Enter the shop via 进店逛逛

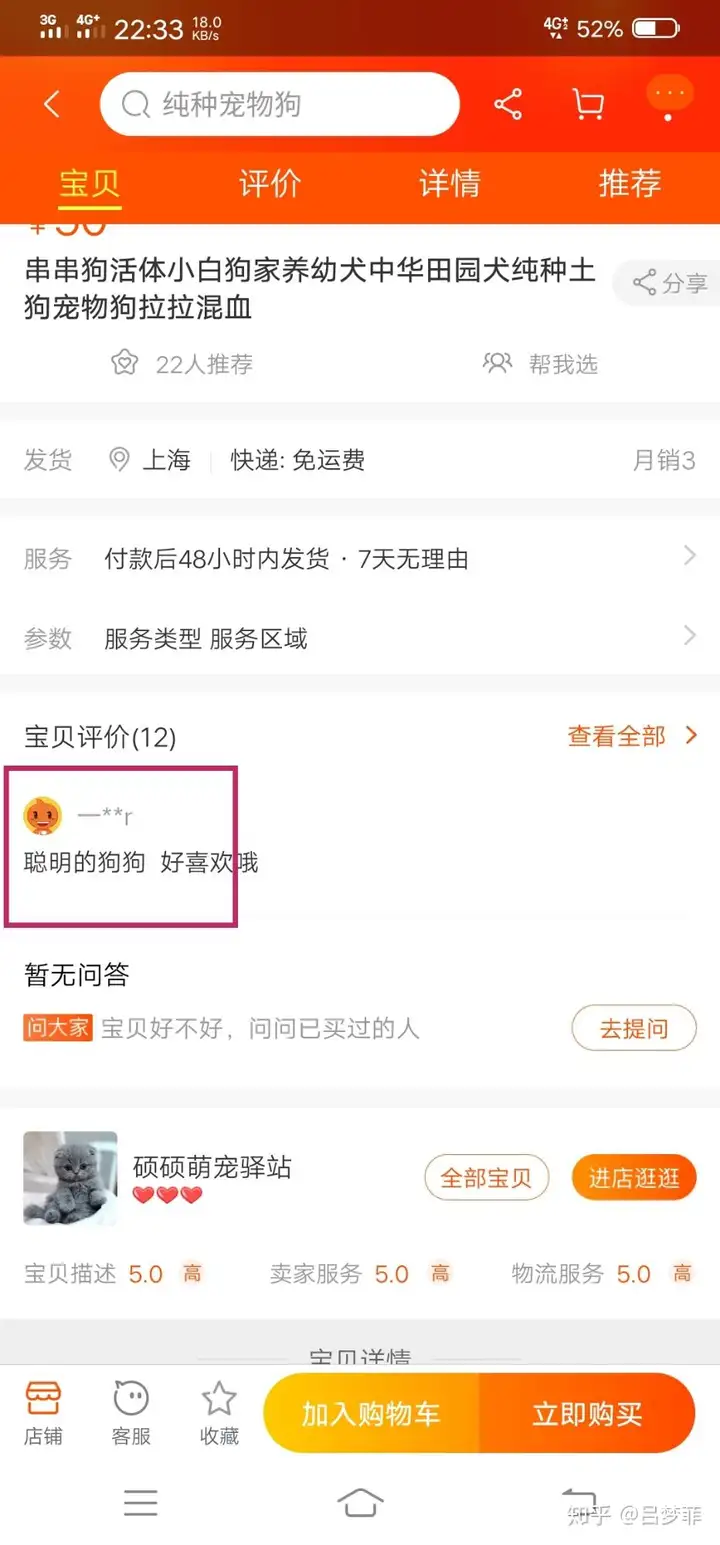634,1177
